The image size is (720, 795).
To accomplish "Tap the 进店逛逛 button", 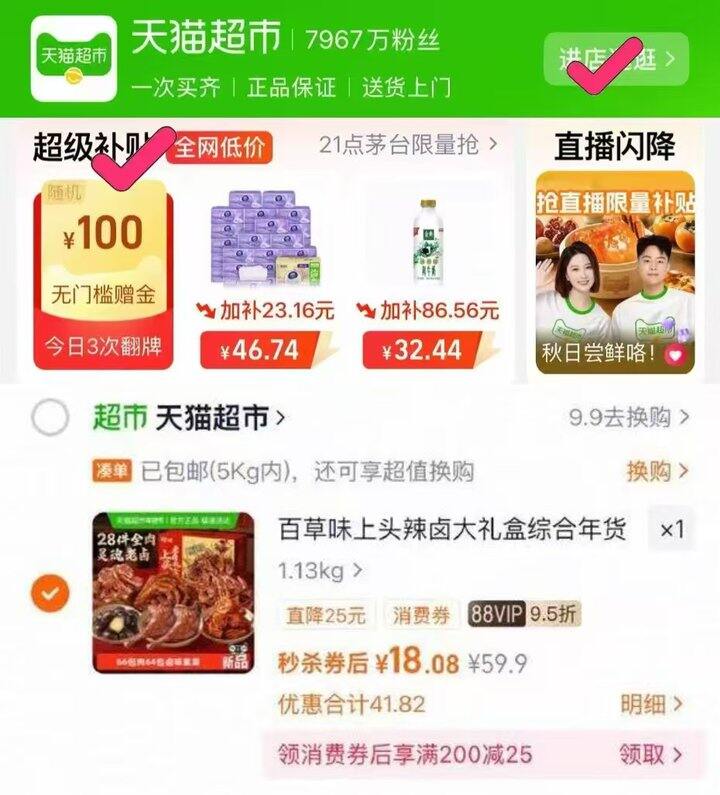I will (x=615, y=59).
